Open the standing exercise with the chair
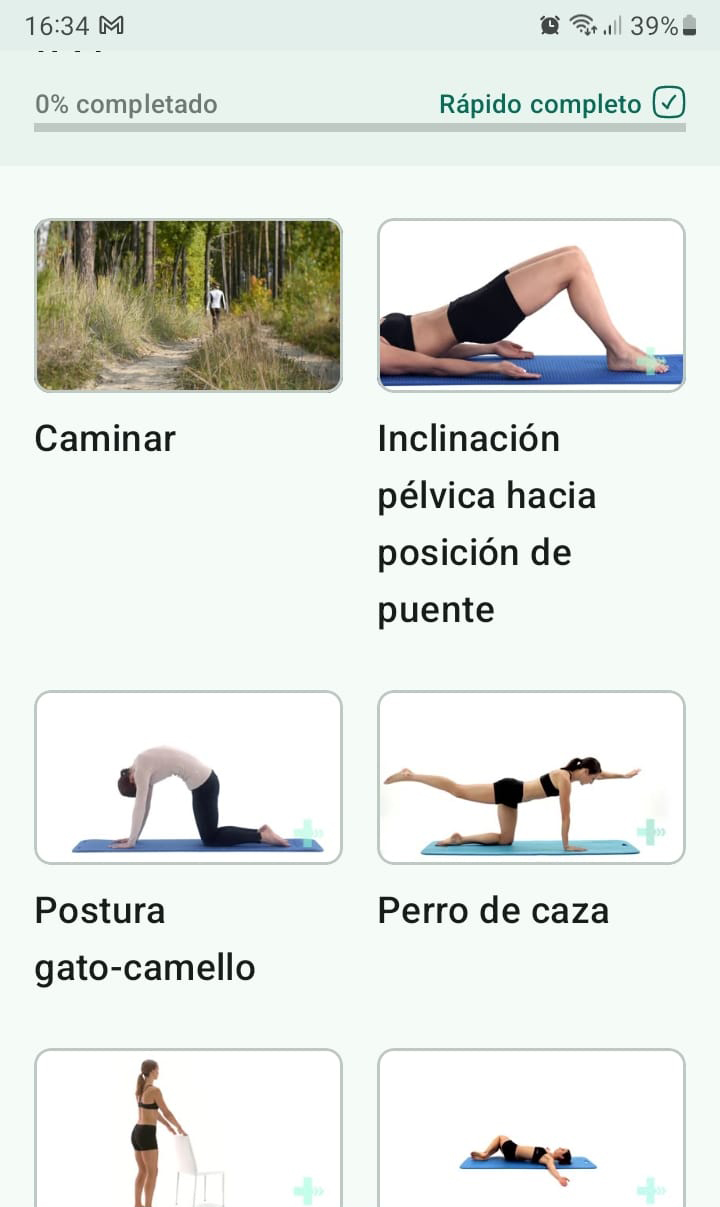This screenshot has width=720, height=1207. coord(188,1128)
